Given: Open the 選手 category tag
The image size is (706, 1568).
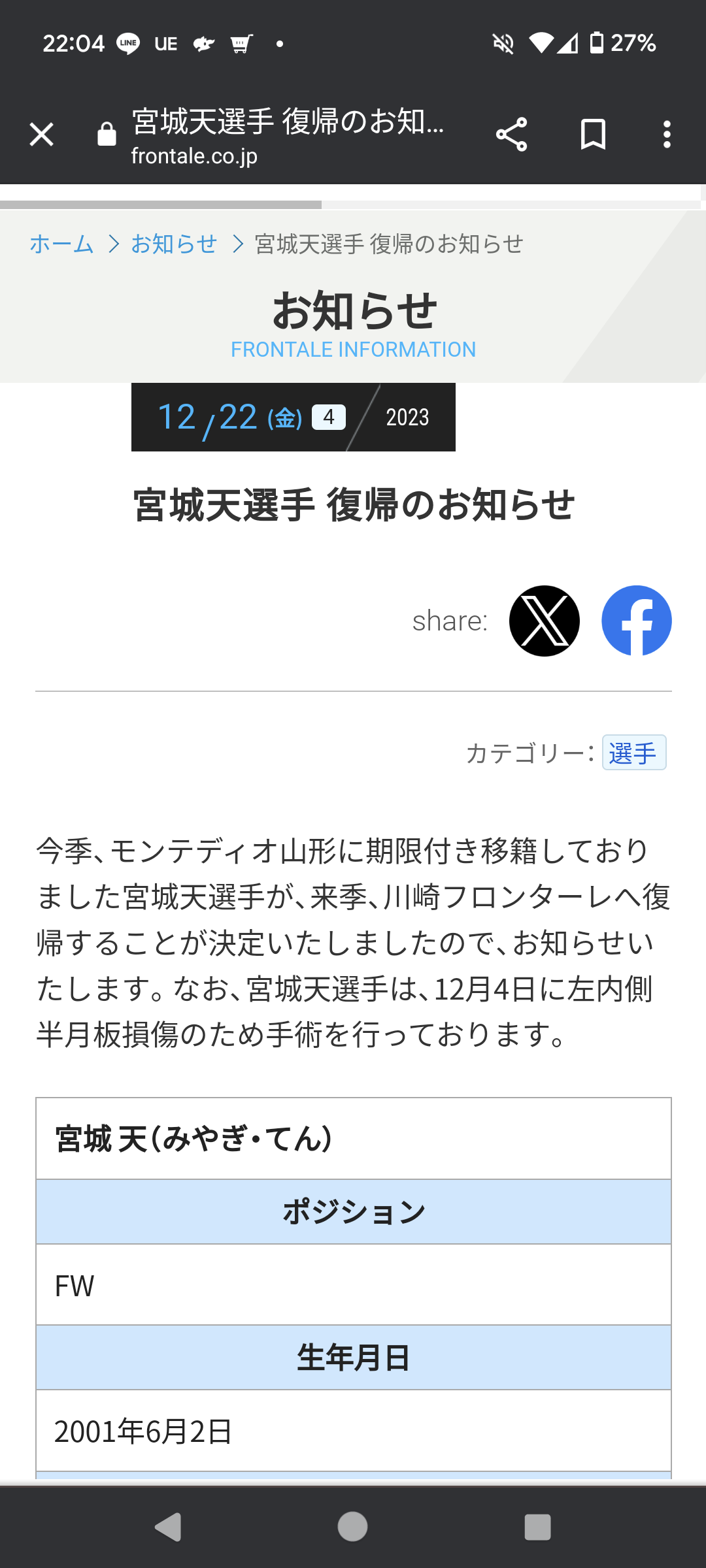Looking at the screenshot, I should (x=633, y=753).
